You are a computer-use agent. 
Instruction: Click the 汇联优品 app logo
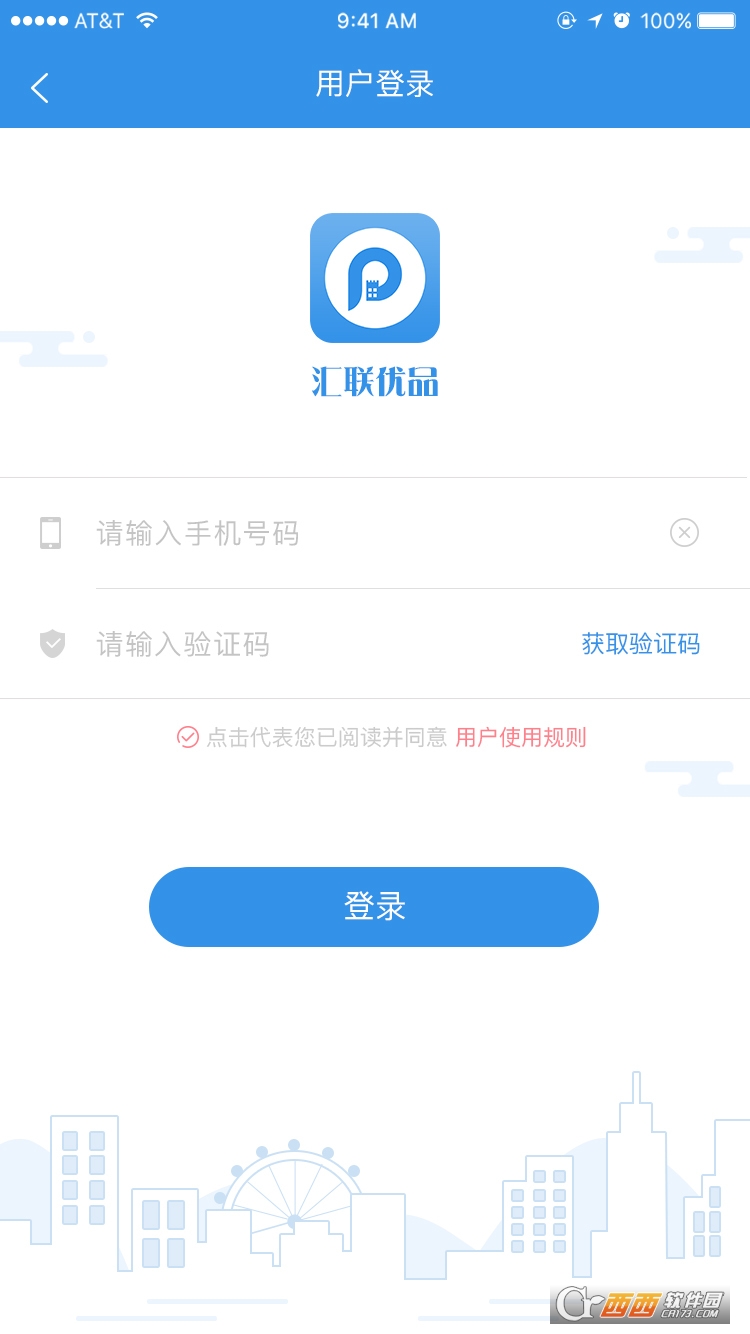pyautogui.click(x=375, y=277)
